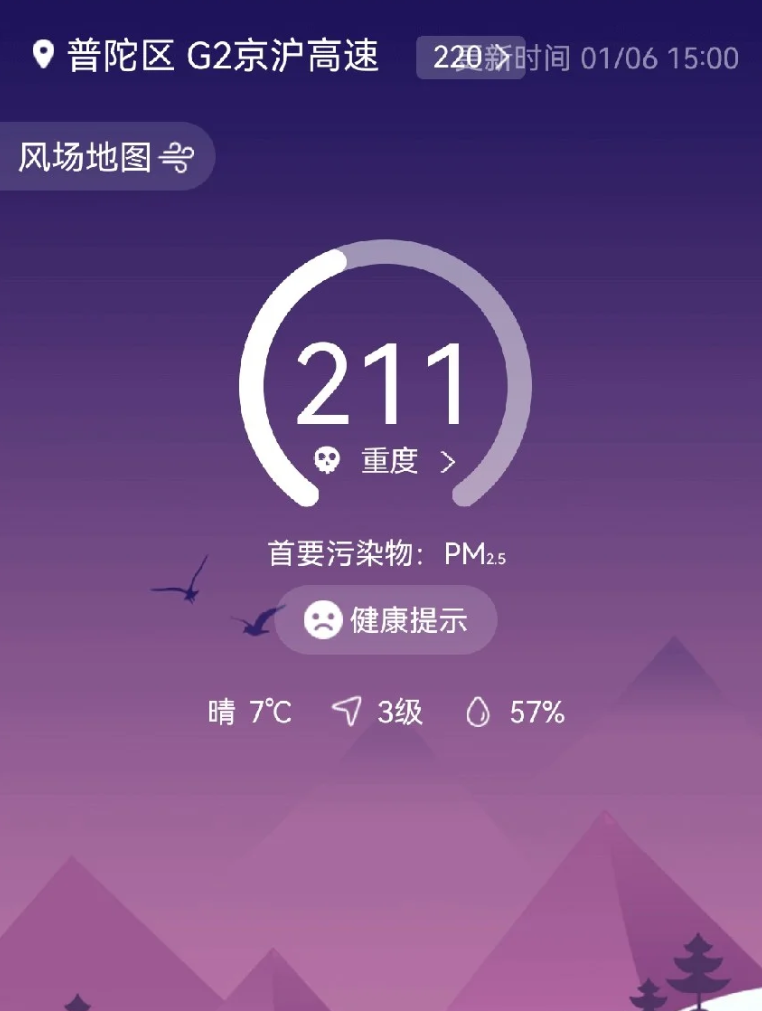Open 健康提示 health tips

coord(386,621)
